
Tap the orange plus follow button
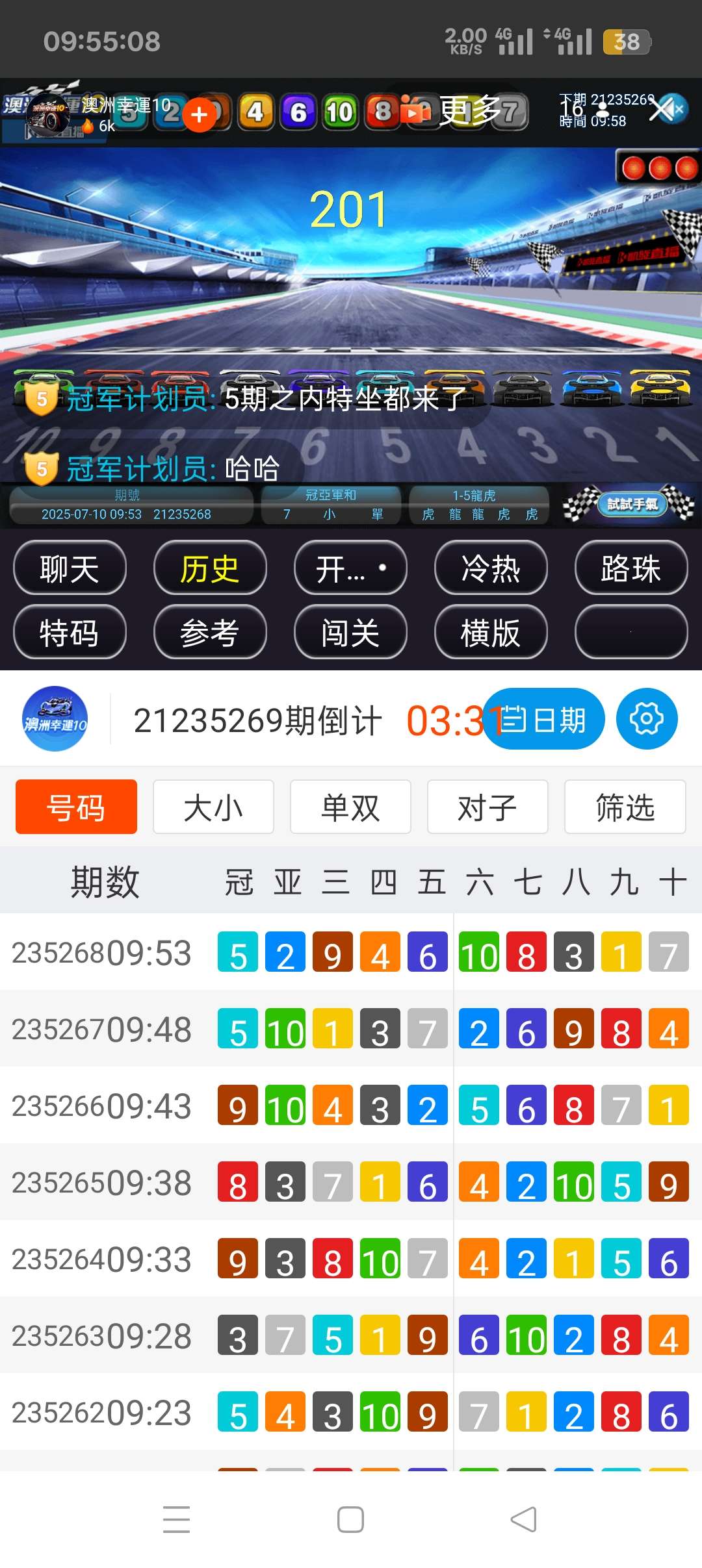(x=199, y=115)
